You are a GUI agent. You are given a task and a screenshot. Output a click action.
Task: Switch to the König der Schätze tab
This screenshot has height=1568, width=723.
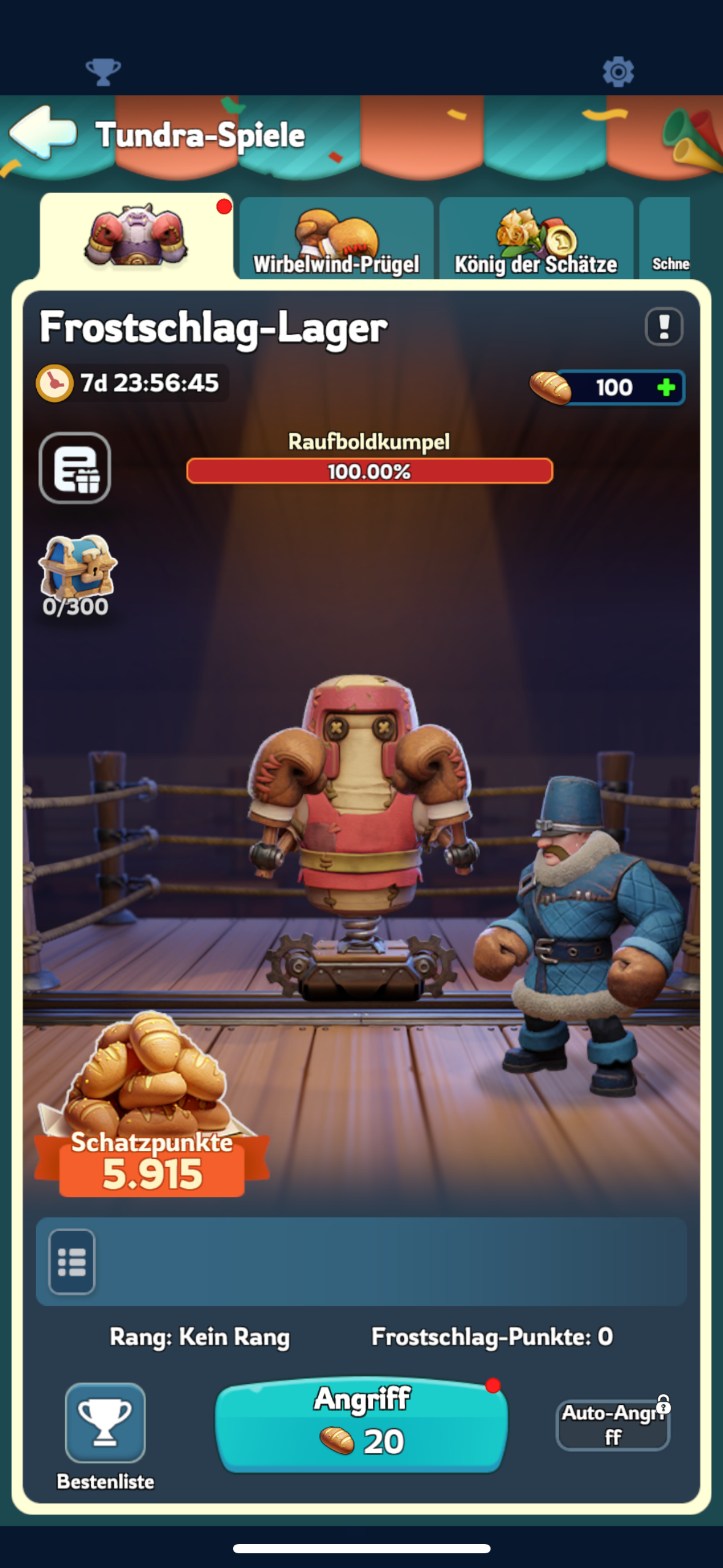(x=536, y=239)
